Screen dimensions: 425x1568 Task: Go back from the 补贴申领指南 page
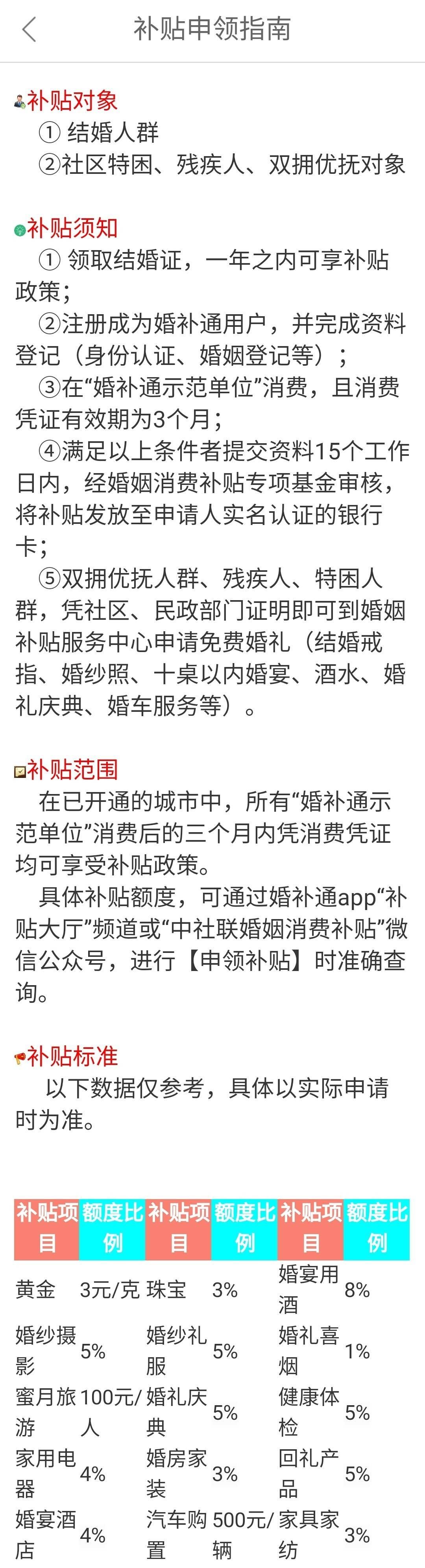tap(29, 29)
